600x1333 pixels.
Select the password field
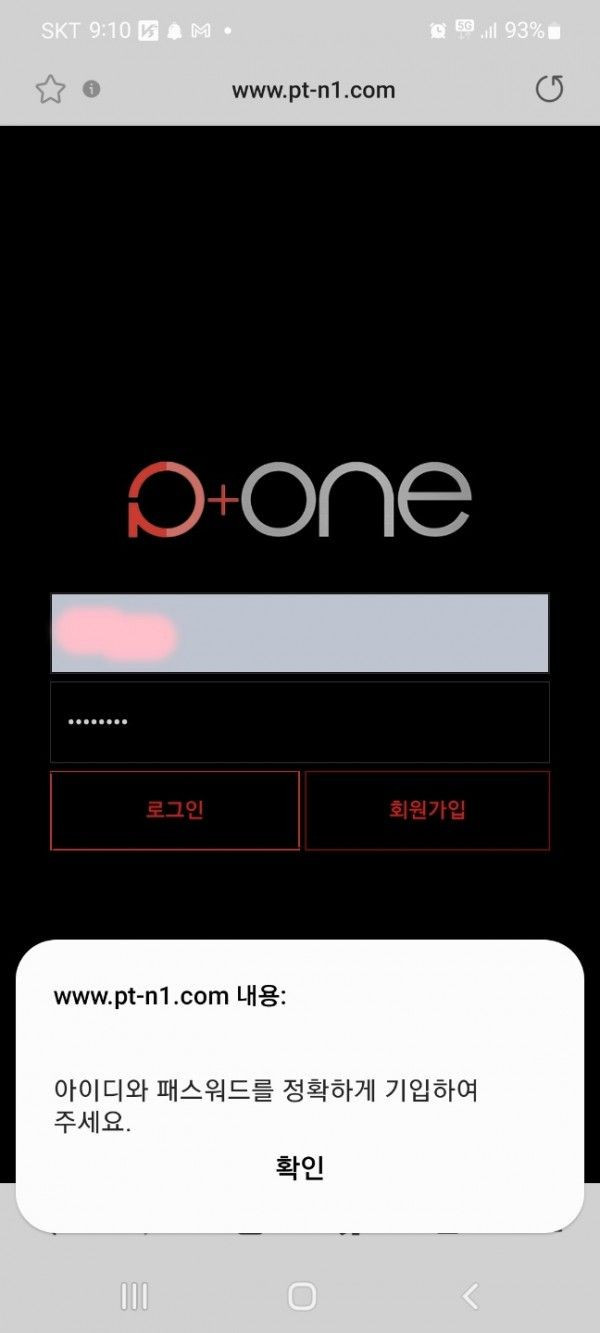[x=300, y=722]
